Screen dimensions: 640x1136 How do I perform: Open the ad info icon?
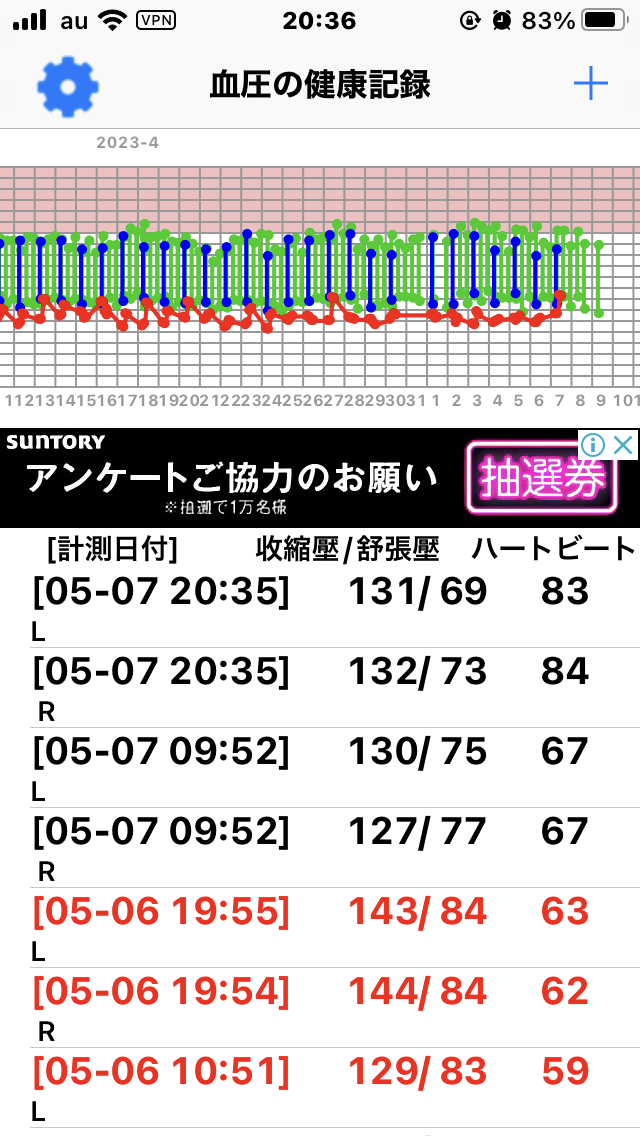(x=593, y=444)
